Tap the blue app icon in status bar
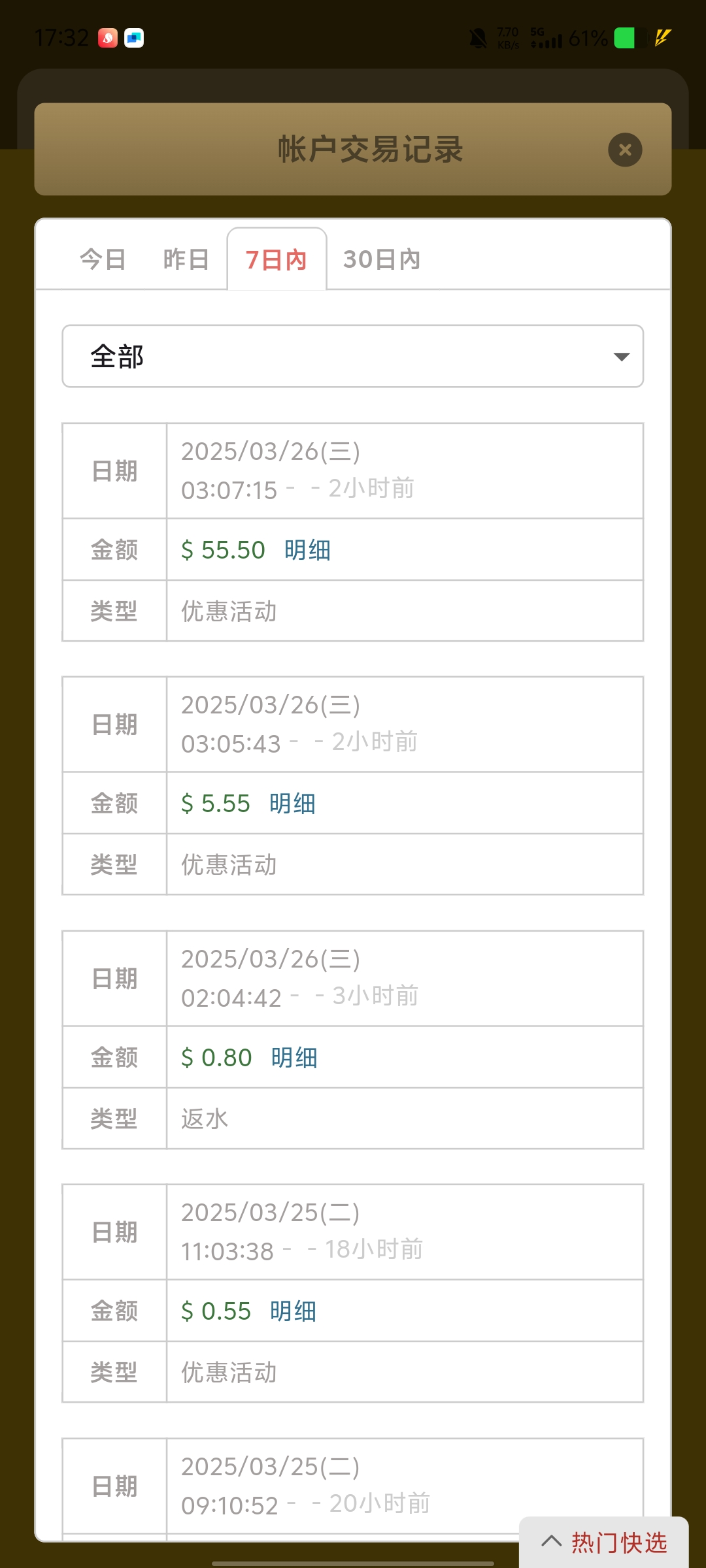The image size is (706, 1568). point(134,39)
